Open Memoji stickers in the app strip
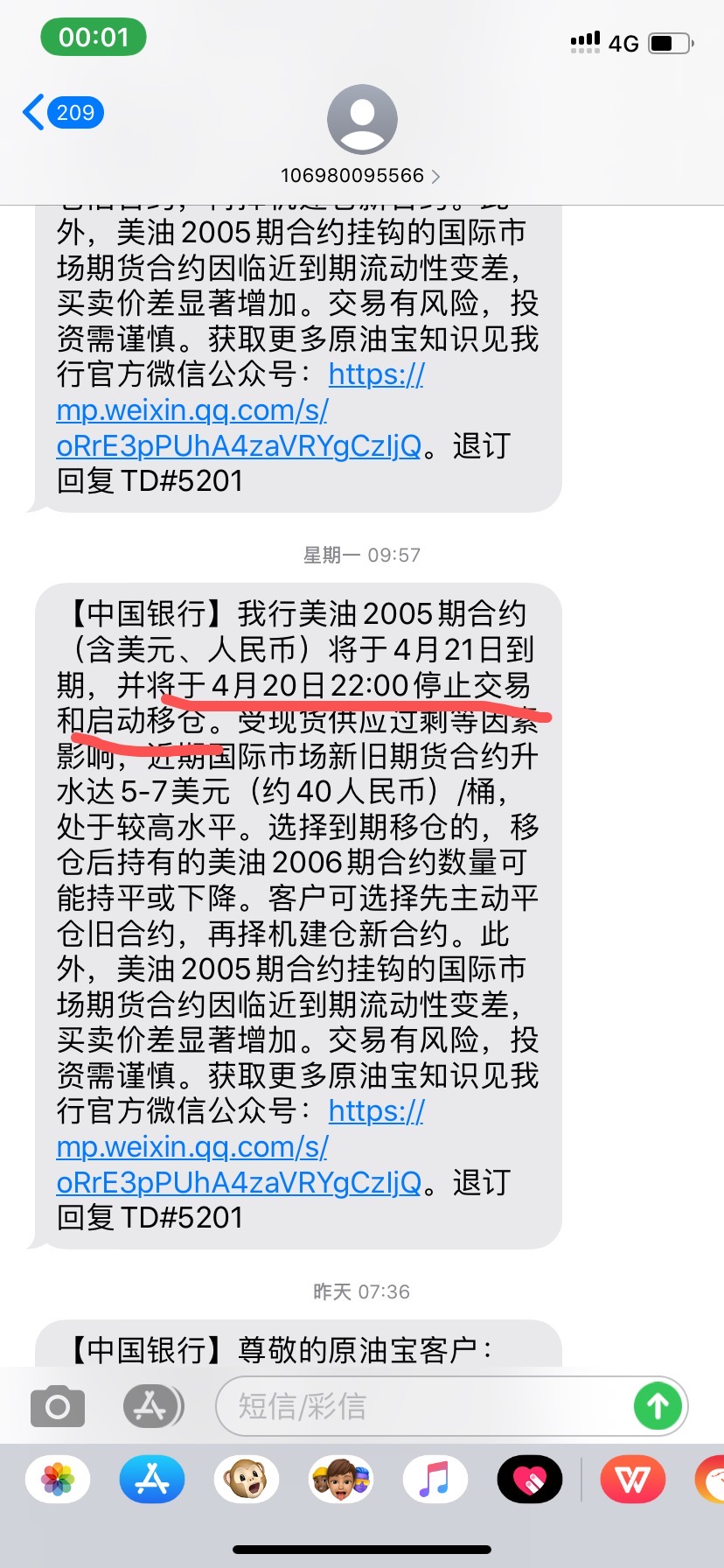The height and width of the screenshot is (1568, 724). point(341,1480)
